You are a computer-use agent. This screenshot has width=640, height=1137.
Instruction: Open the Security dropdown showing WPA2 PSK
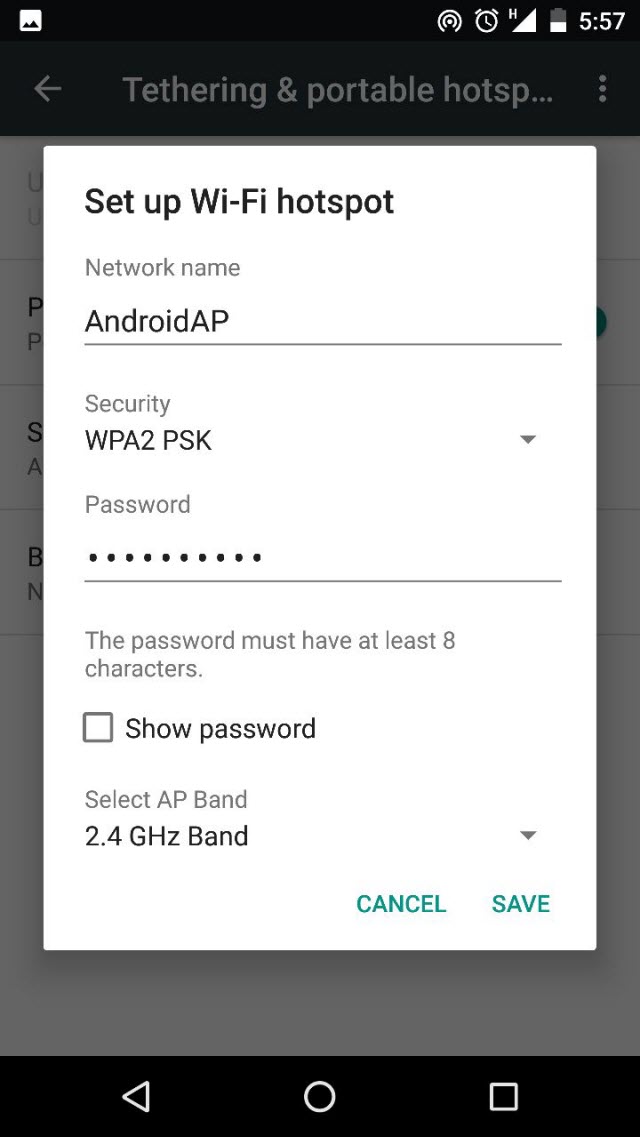pyautogui.click(x=312, y=440)
